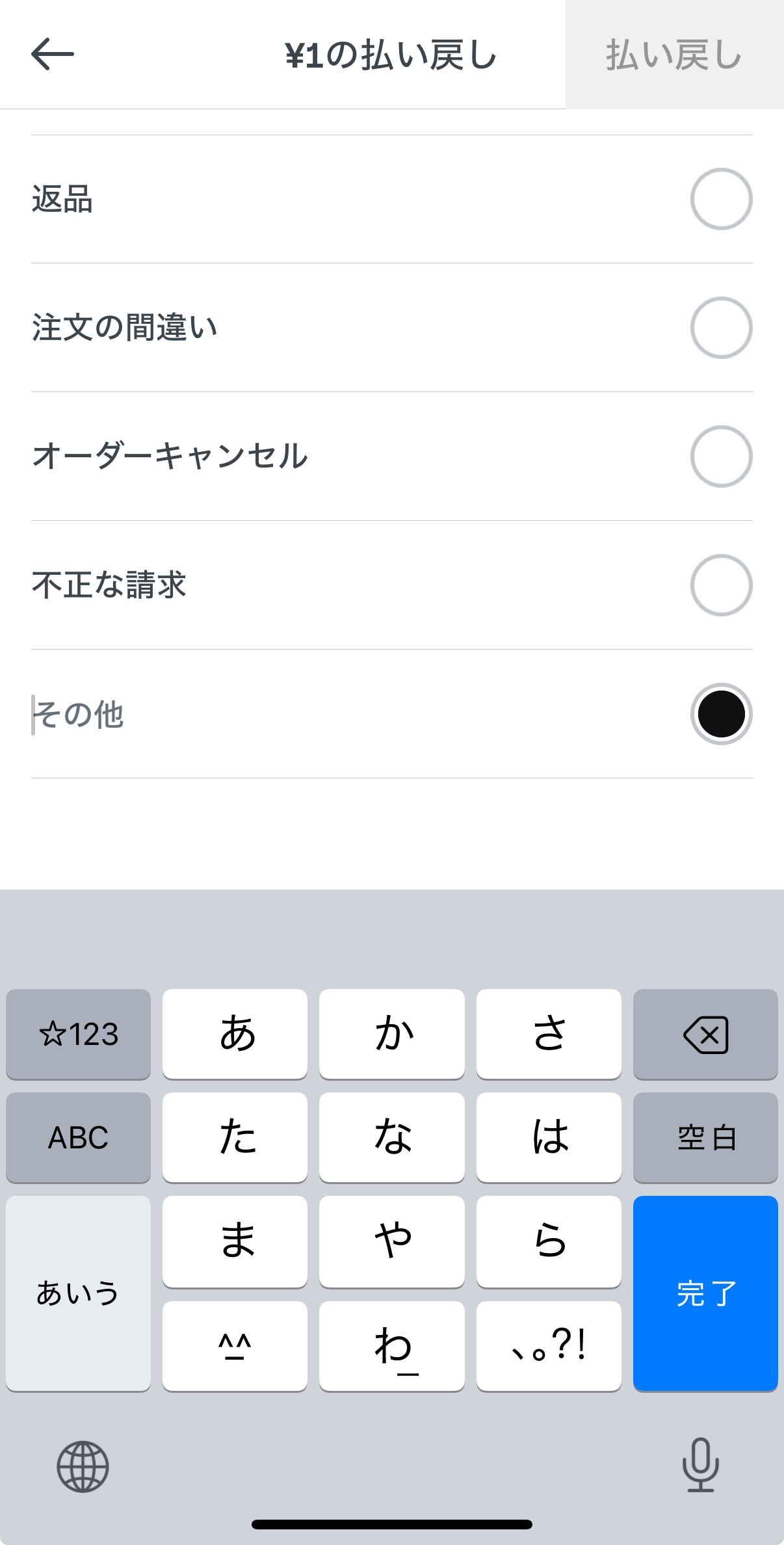Tap the あいう kana mode key
Viewport: 784px width, 1545px height.
[77, 1293]
